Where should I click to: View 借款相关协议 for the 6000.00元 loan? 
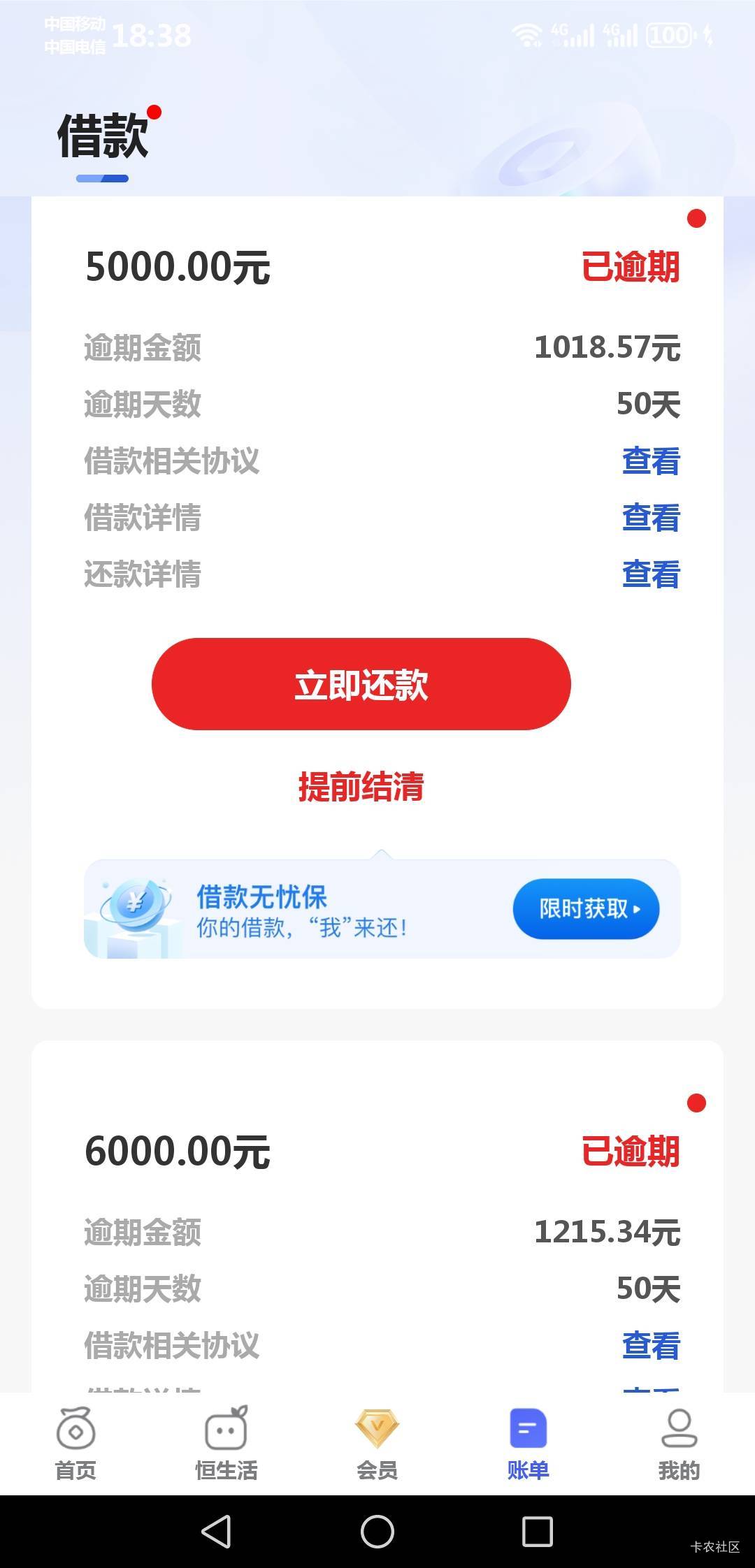tap(650, 1345)
